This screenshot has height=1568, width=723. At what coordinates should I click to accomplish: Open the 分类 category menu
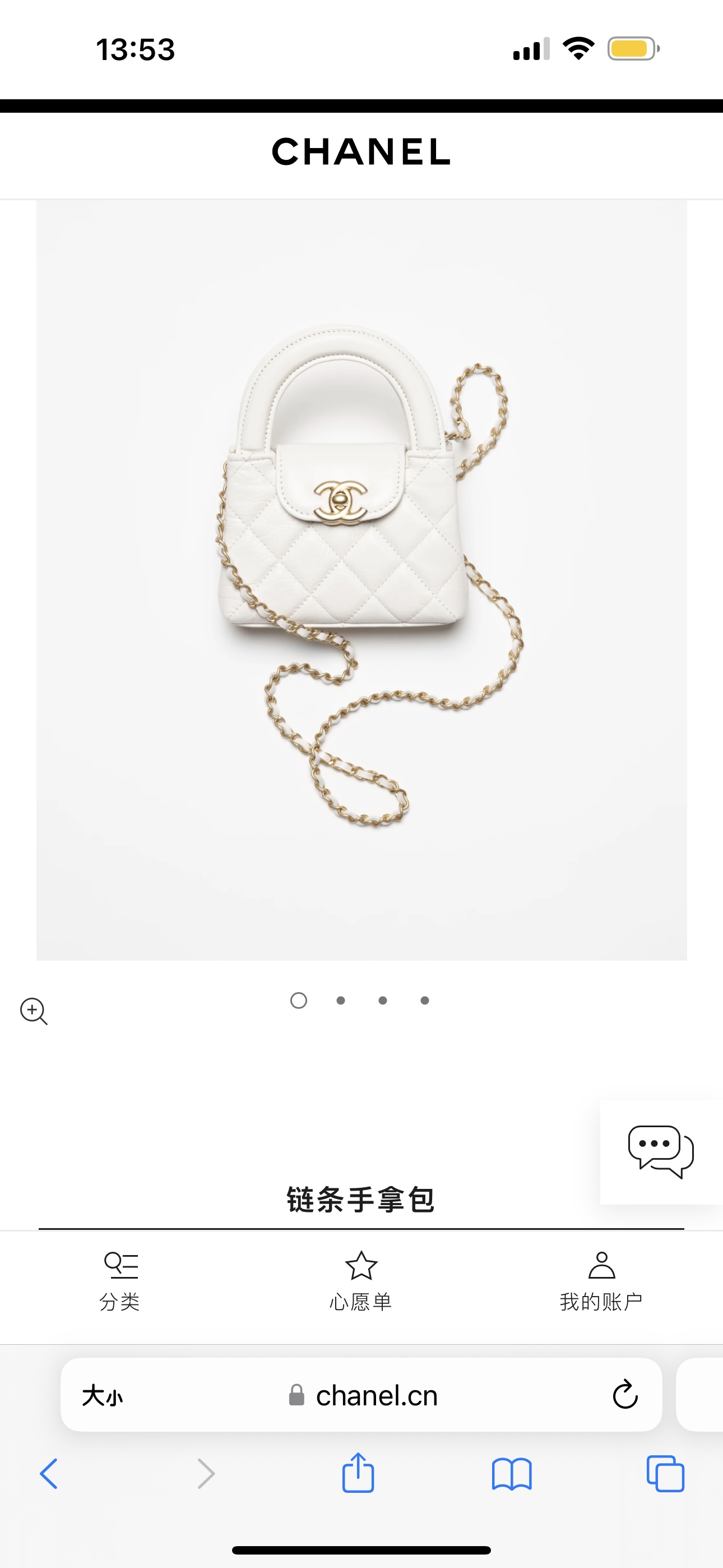[120, 1281]
